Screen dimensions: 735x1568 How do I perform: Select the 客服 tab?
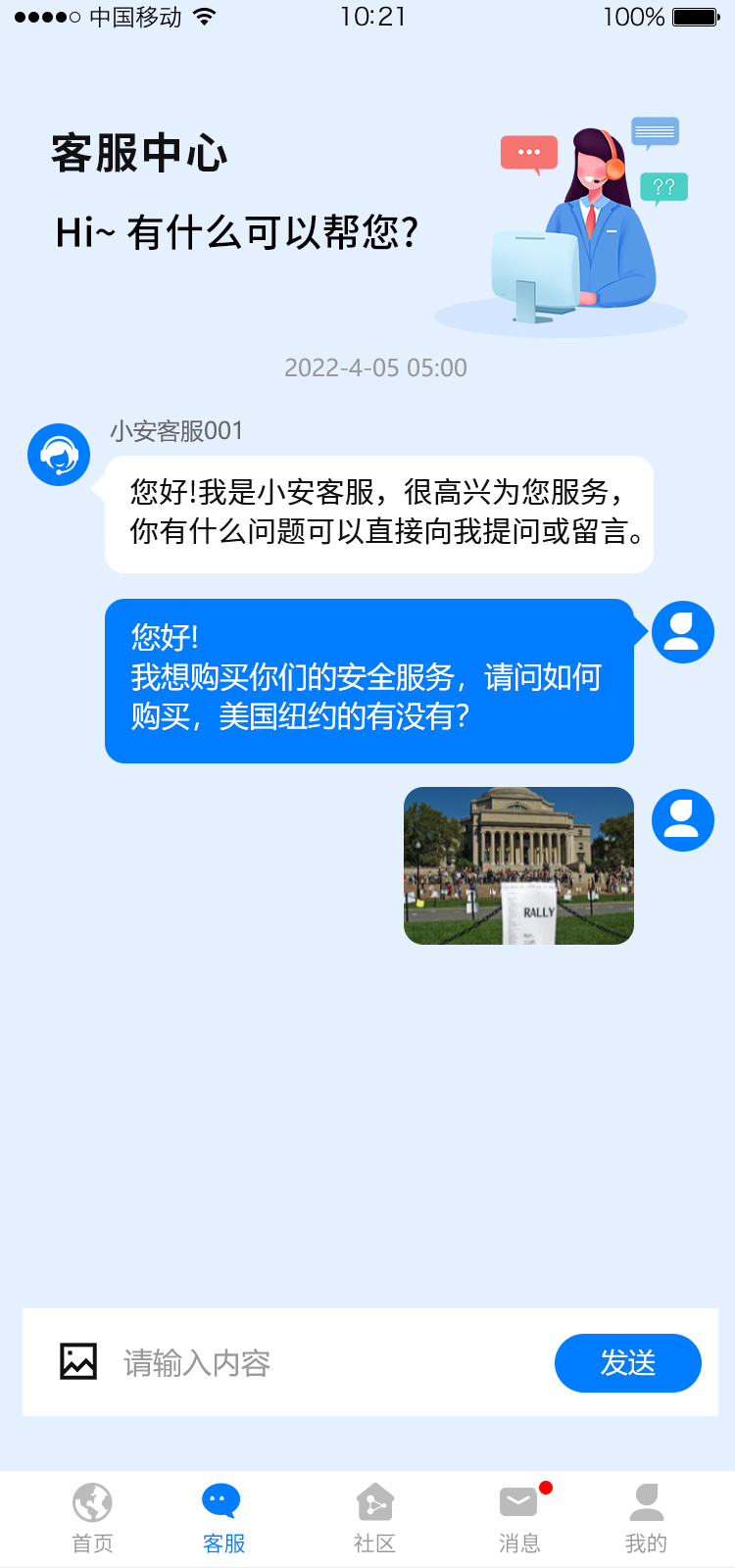tap(222, 1517)
